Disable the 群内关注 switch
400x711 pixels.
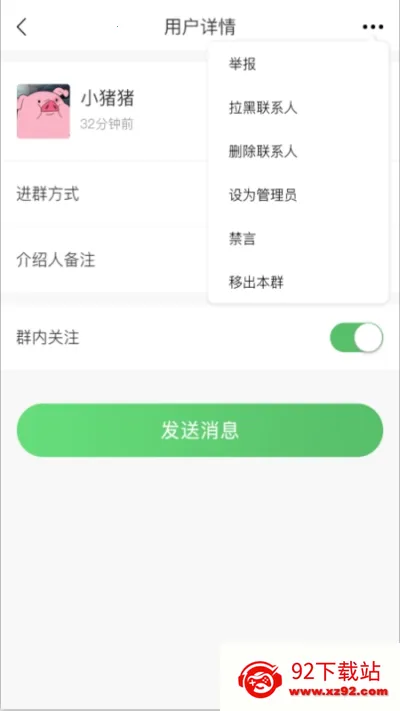(356, 337)
